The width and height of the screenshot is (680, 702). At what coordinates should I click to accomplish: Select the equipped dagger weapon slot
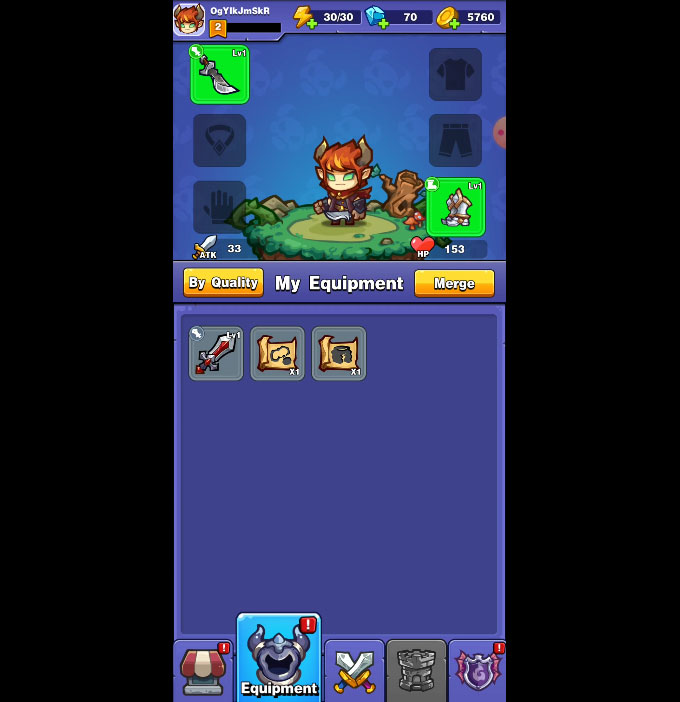219,74
